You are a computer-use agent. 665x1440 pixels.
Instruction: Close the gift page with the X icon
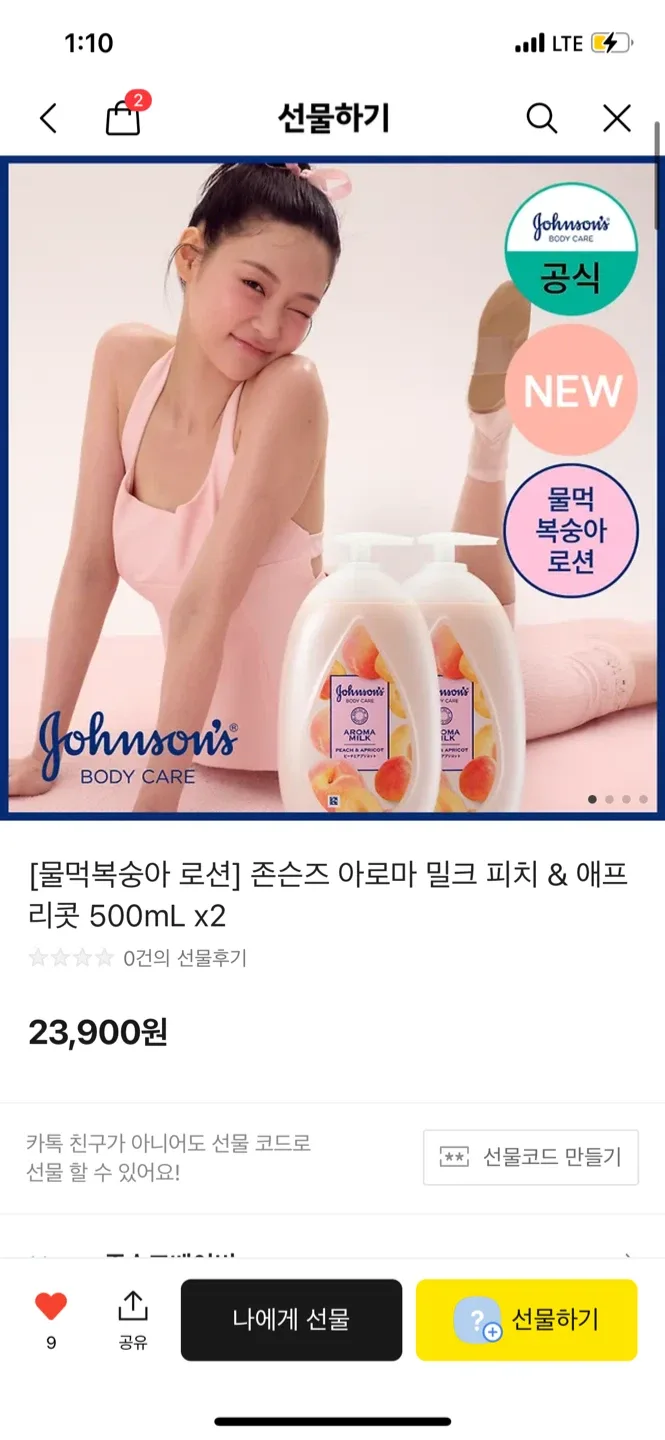[617, 119]
